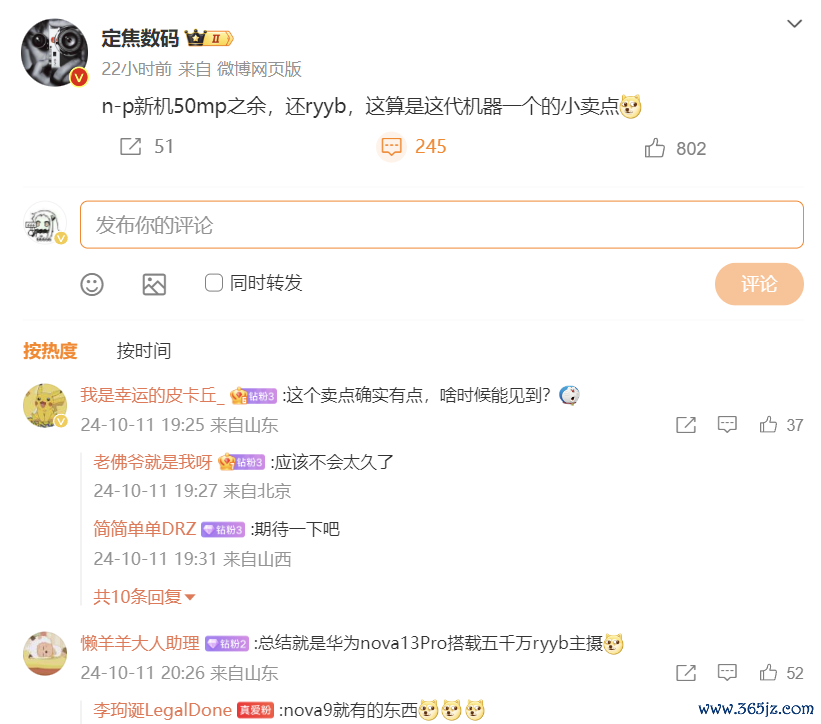Screen dimensions: 821x724
Task: Reply to 我是幸运的皮卡丘_'s comment
Action: point(727,425)
